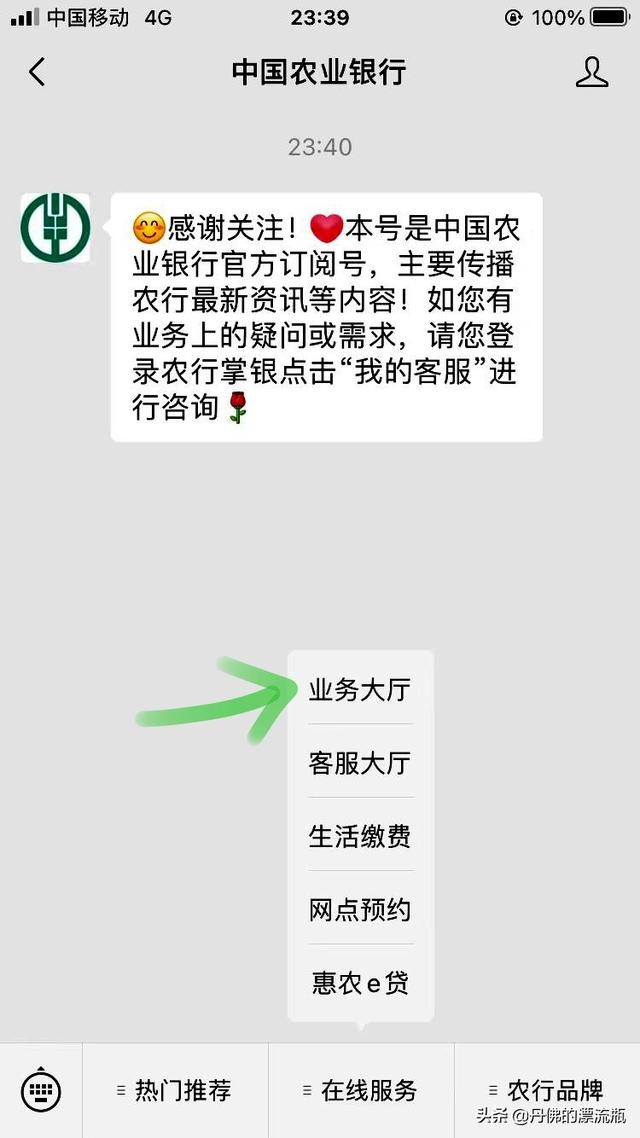Viewport: 640px width, 1138px height.
Task: Expand the 农行品牌 bottom menu
Action: point(547,1091)
